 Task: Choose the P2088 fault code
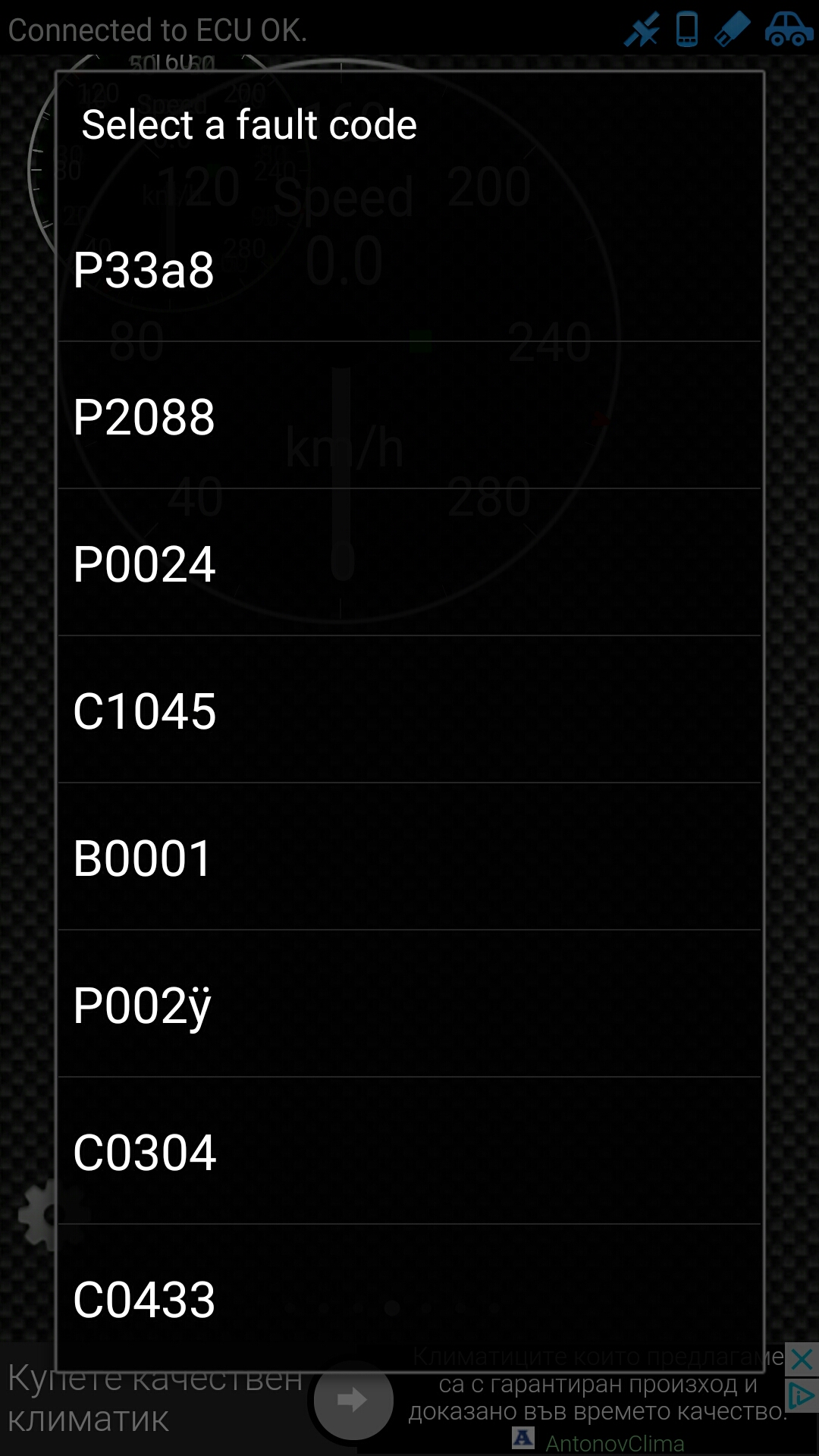(x=409, y=416)
